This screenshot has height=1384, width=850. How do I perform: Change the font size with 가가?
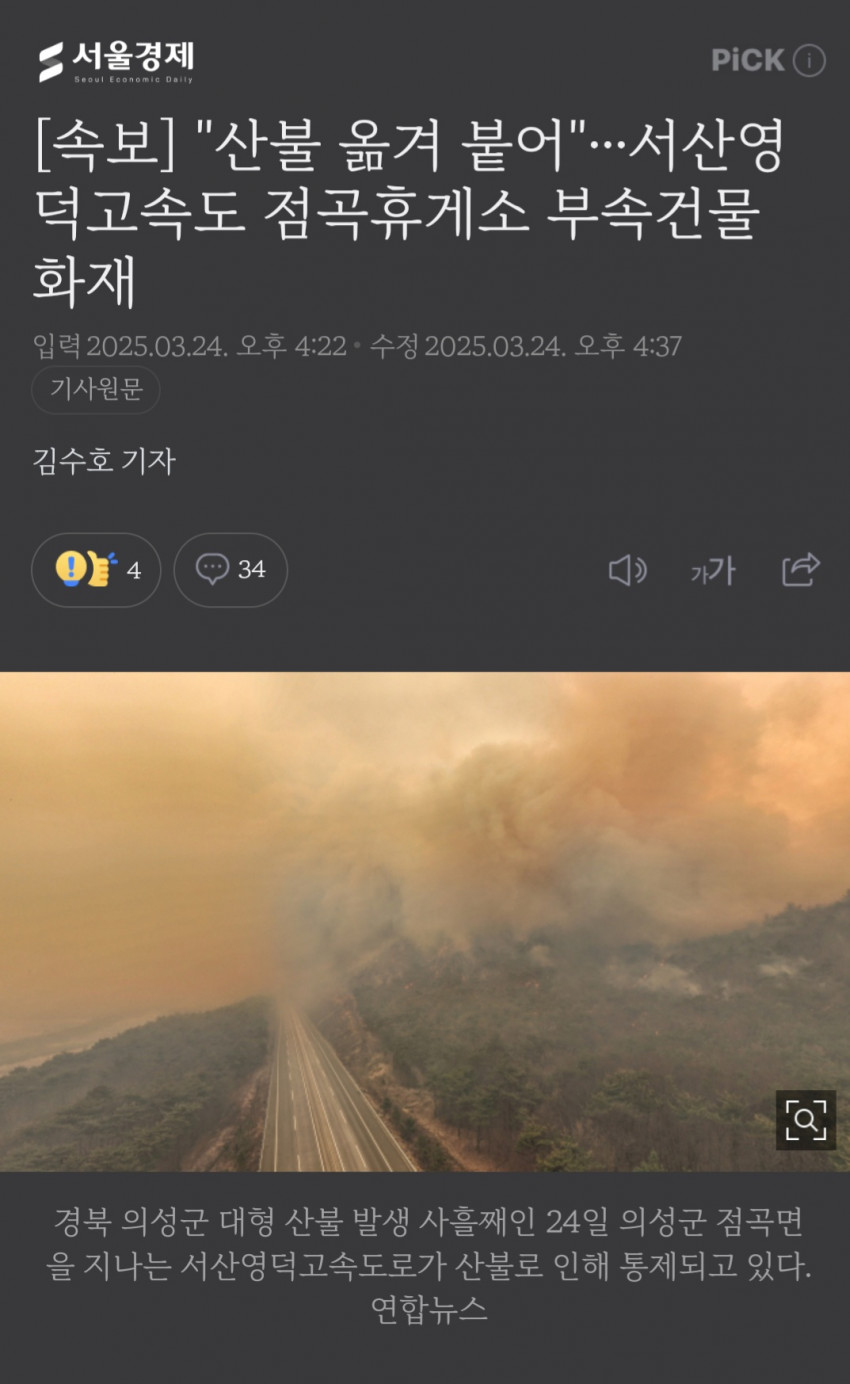(712, 571)
